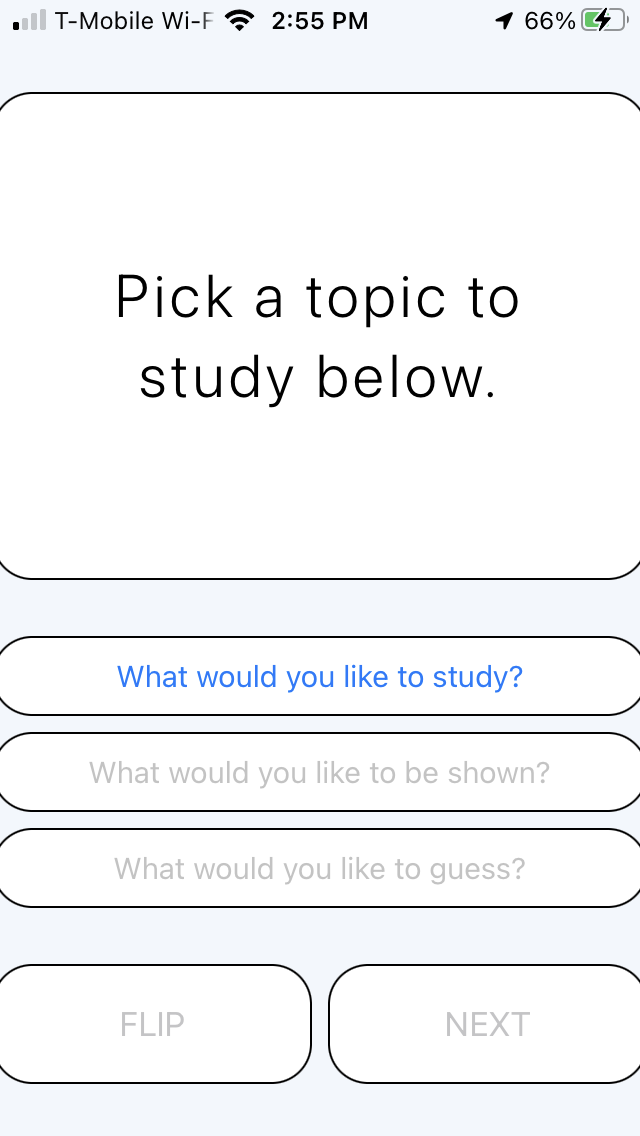Image resolution: width=640 pixels, height=1136 pixels.
Task: Open the 'What would you like to study?' picker
Action: click(x=320, y=677)
